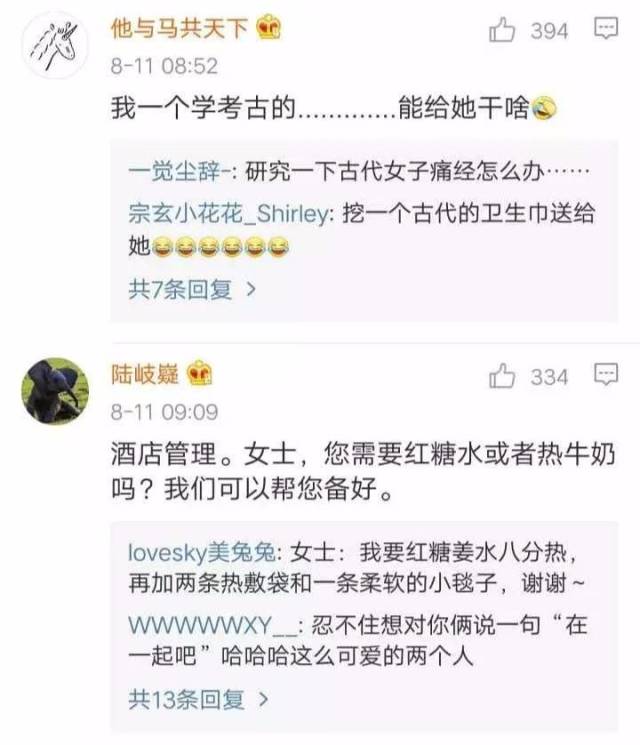This screenshot has width=640, height=745.
Task: Go to WWWWWXY__'s profile
Action: point(212,625)
